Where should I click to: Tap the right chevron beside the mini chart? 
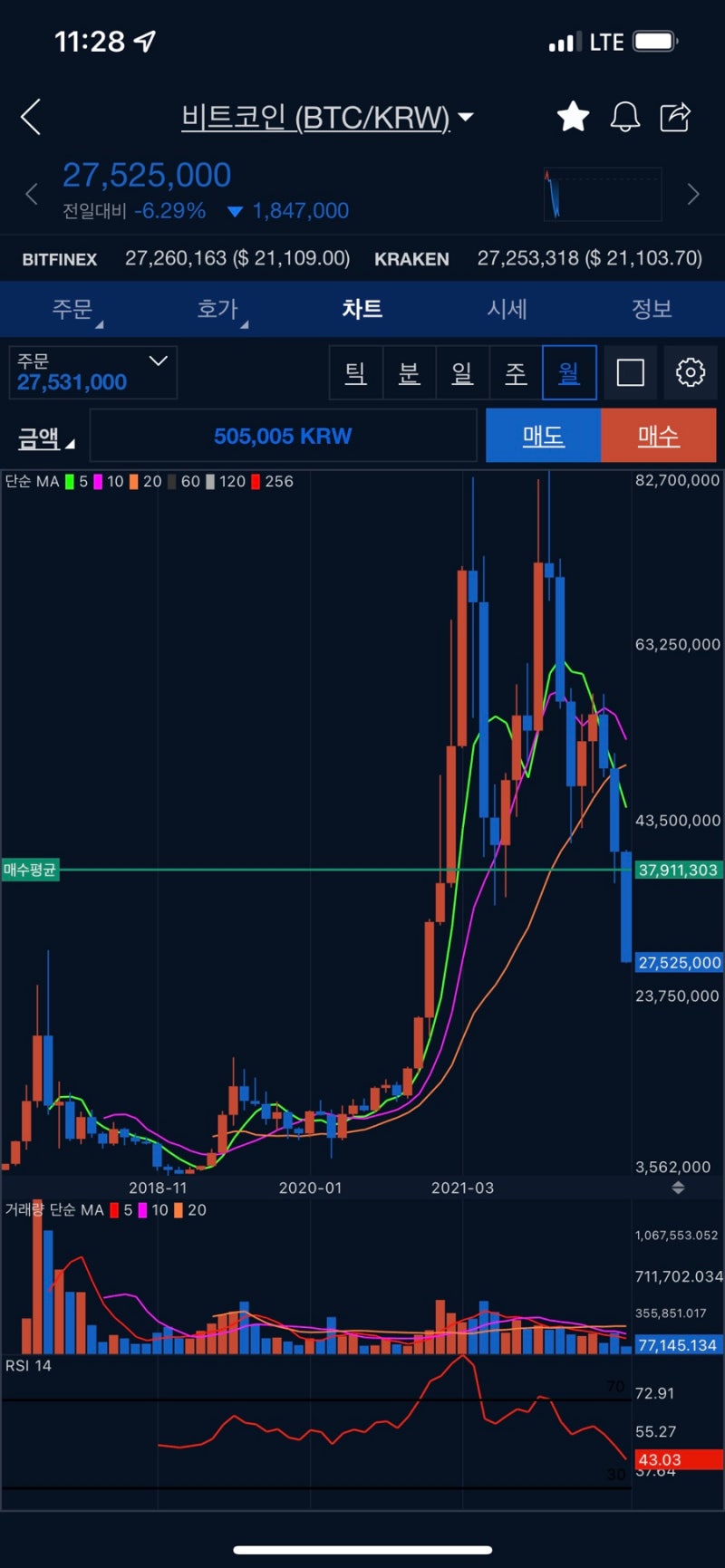(x=692, y=194)
